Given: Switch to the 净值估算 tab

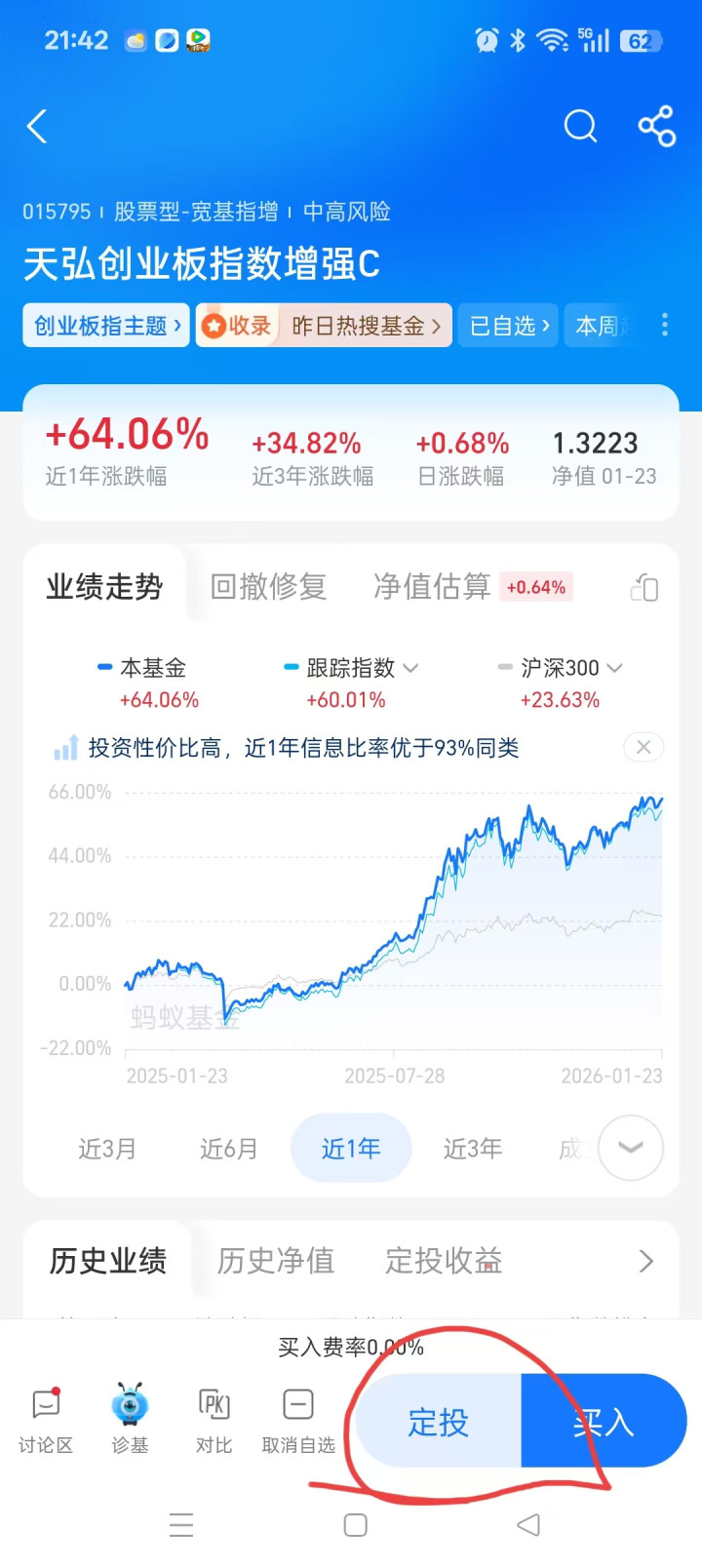Looking at the screenshot, I should click(x=432, y=586).
